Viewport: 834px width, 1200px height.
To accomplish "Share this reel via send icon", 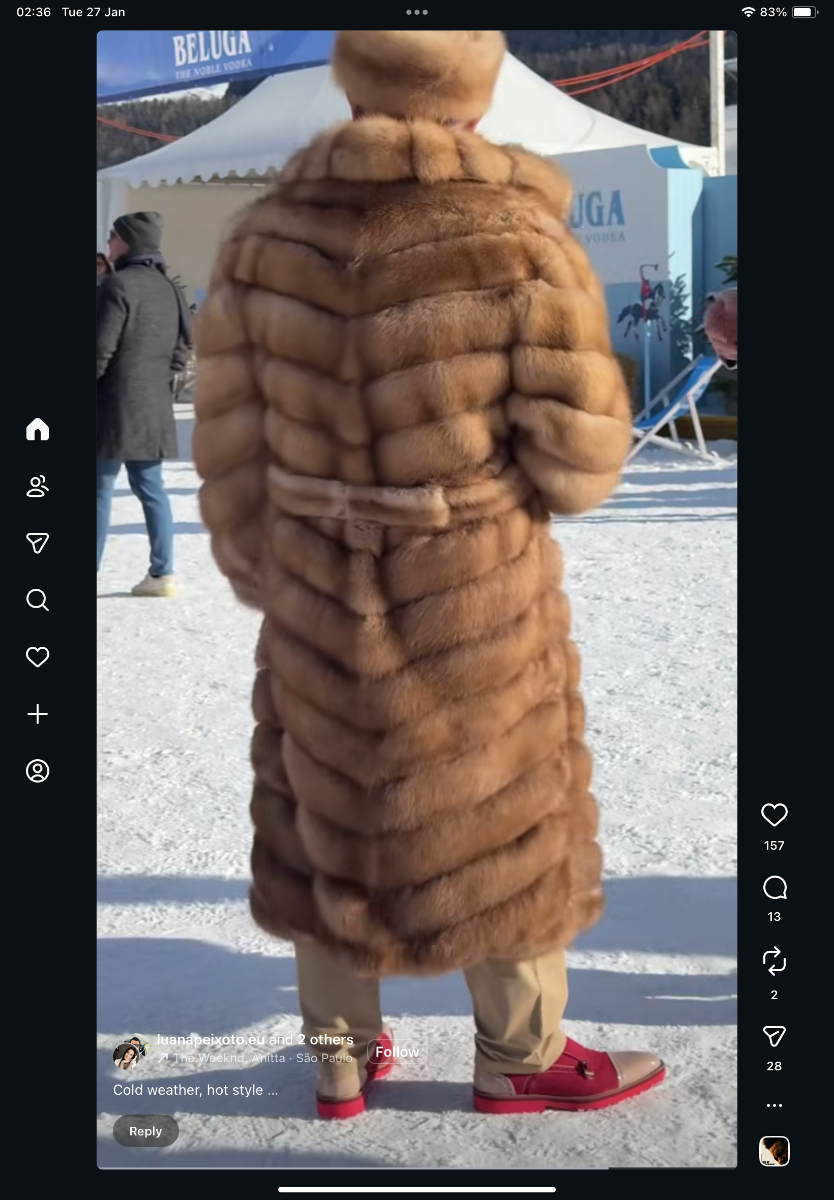I will [774, 1036].
